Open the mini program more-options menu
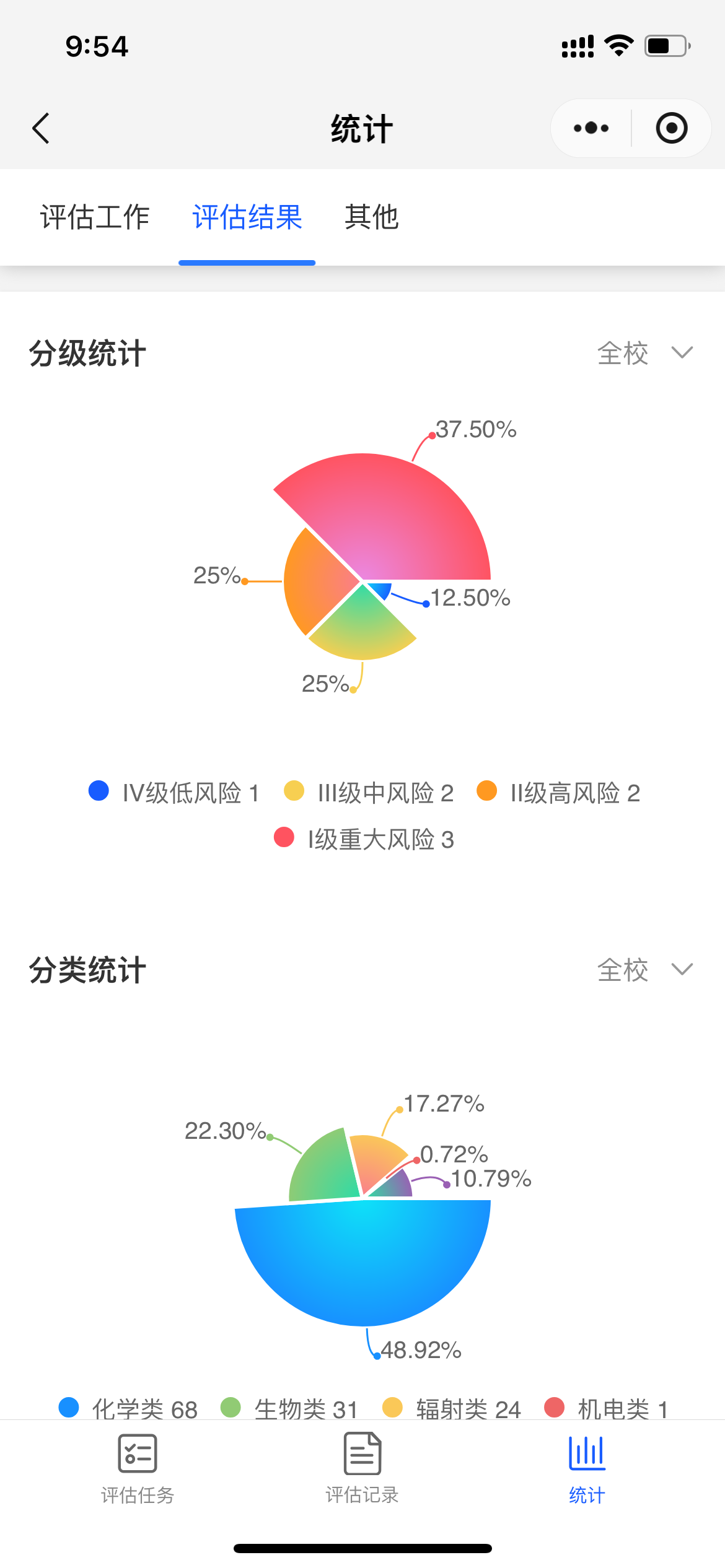Viewport: 725px width, 1568px height. tap(591, 128)
